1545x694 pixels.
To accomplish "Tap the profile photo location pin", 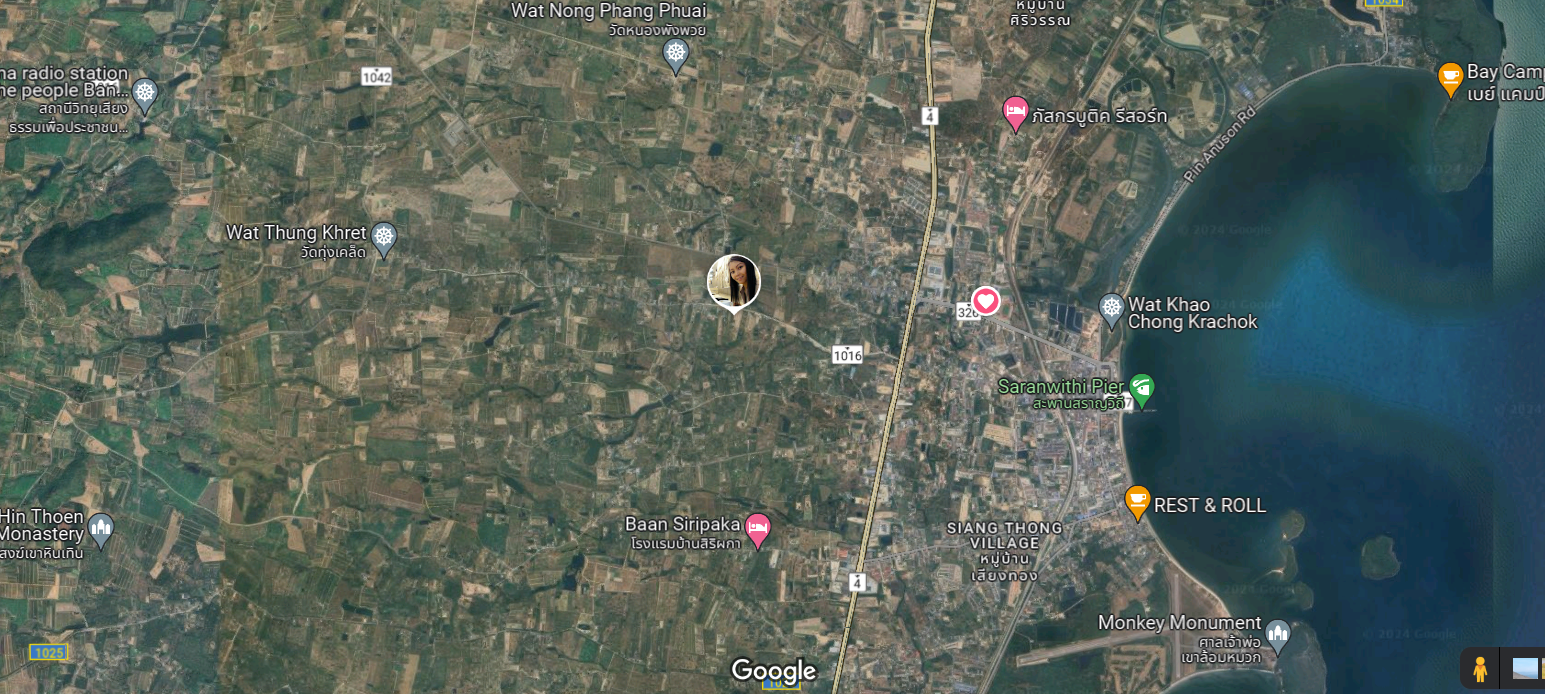I will tap(734, 282).
